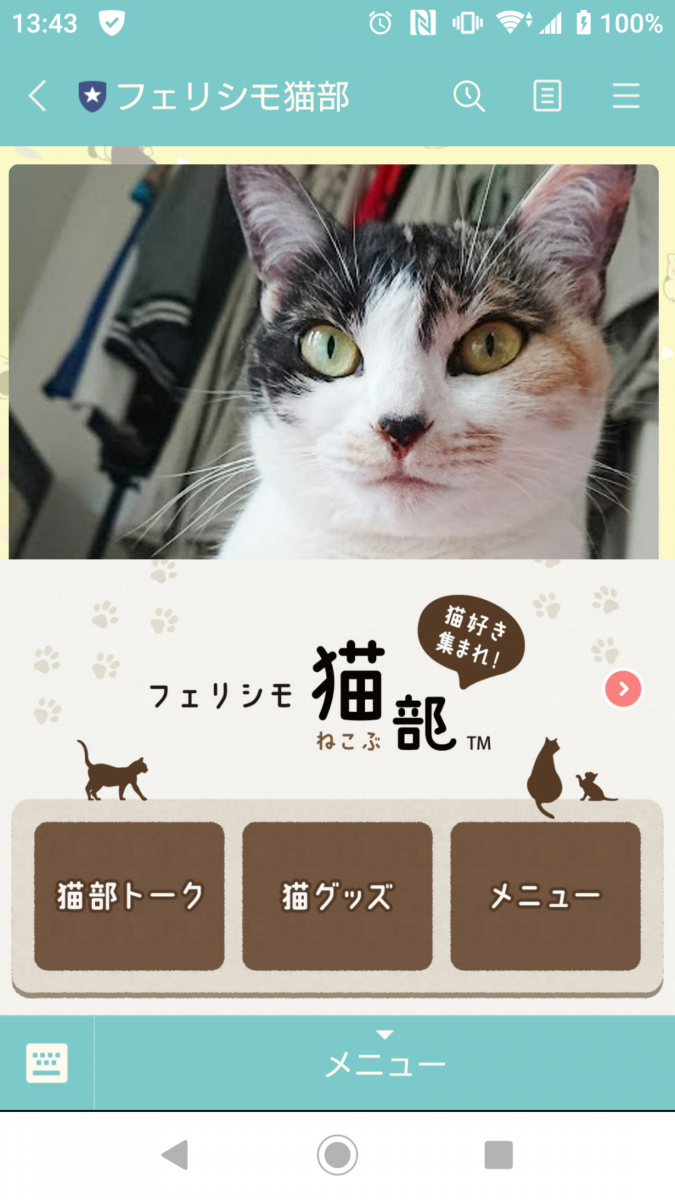Switch to keyboard input
This screenshot has width=675, height=1200.
[x=47, y=1063]
